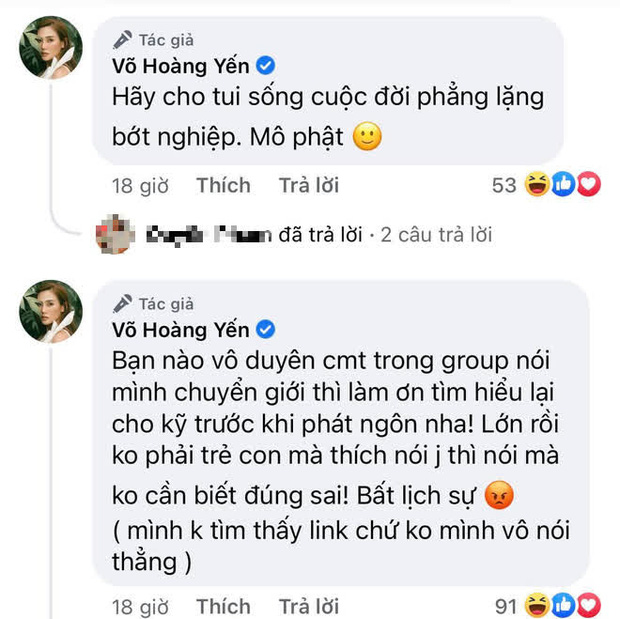The width and height of the screenshot is (620, 619).
Task: Like the comment ending with "Mô phật"
Action: [223, 185]
